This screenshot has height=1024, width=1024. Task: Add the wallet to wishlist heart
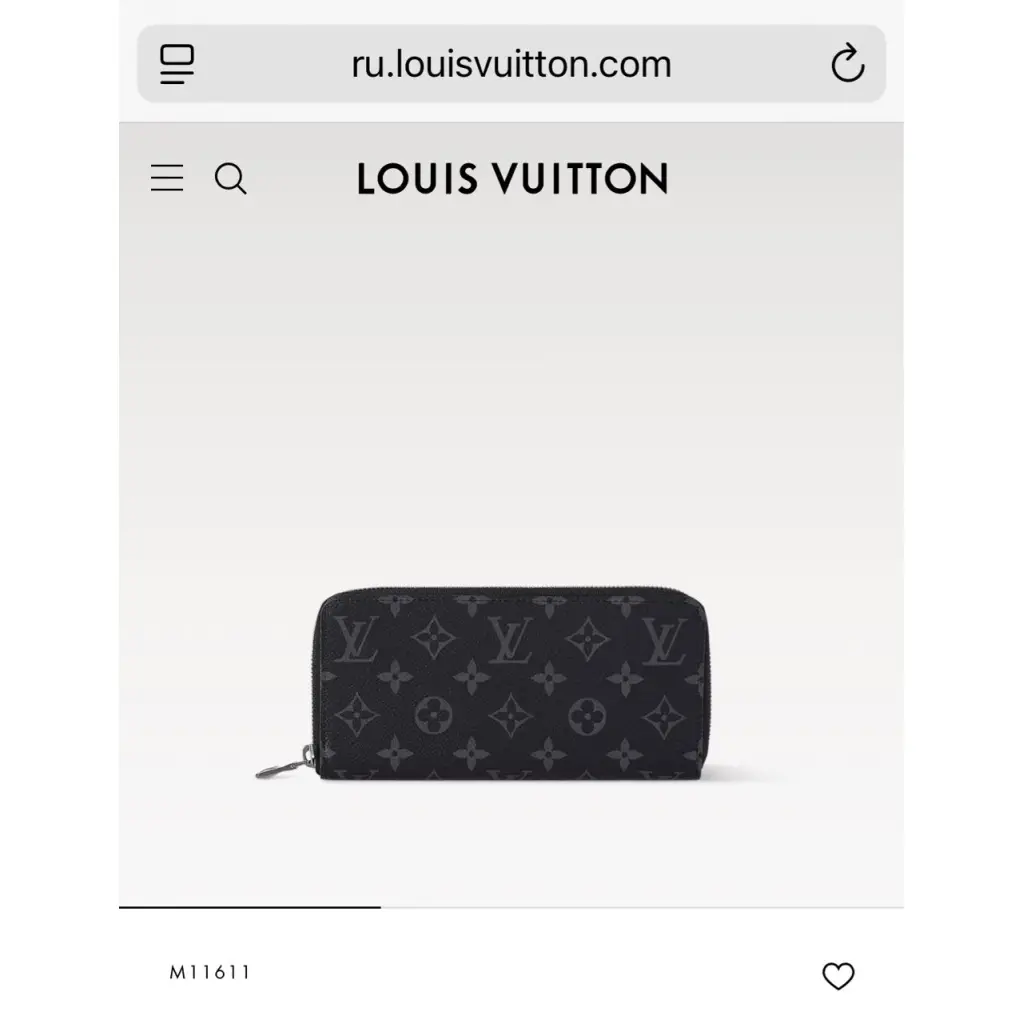838,975
